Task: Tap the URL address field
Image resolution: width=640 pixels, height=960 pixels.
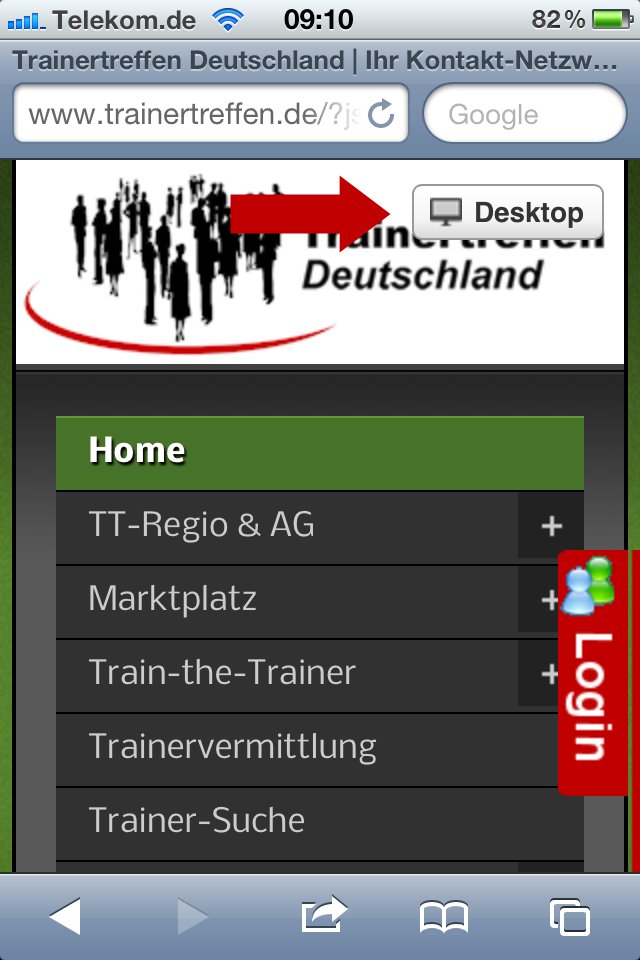Action: coord(190,115)
